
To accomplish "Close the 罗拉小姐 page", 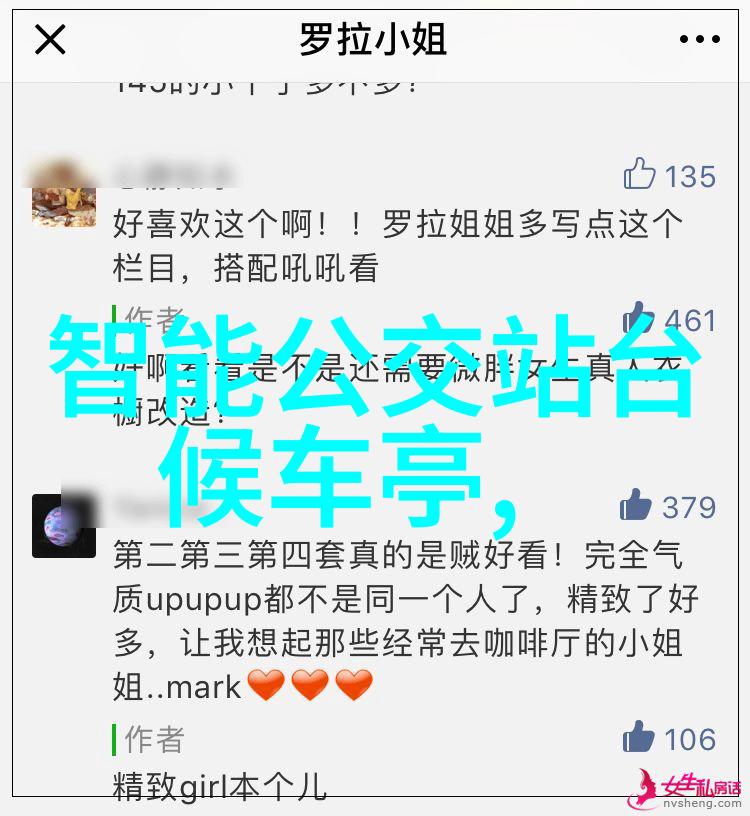I will (50, 41).
